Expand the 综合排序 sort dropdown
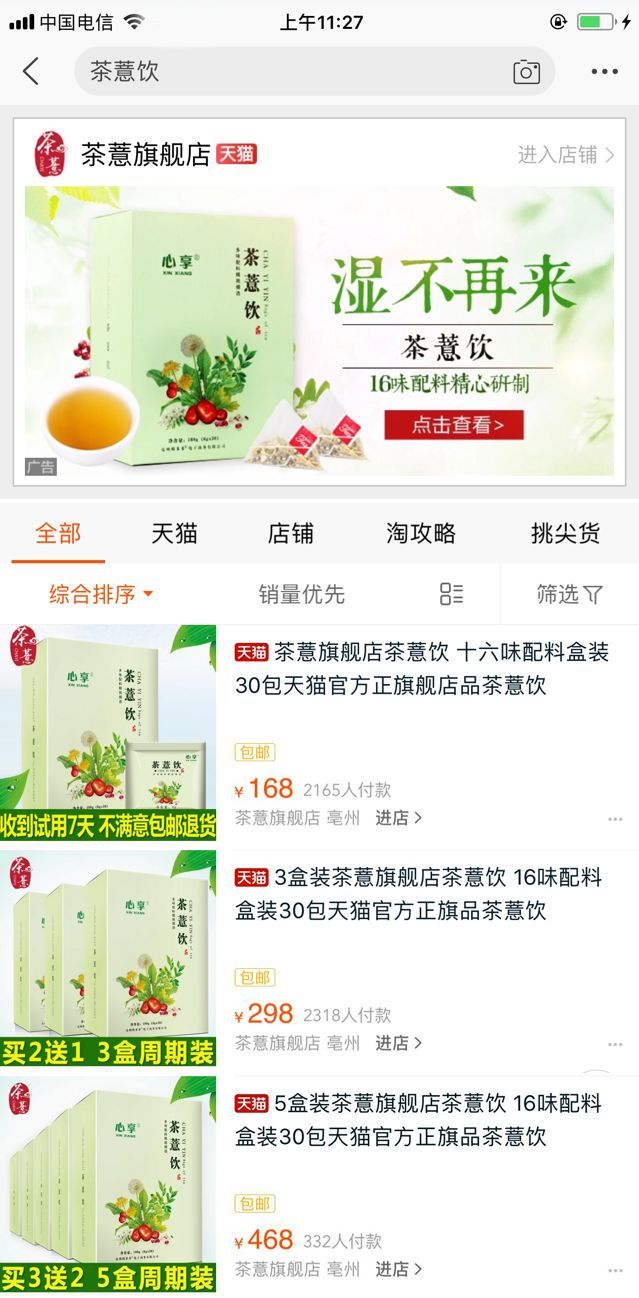The image size is (639, 1298). [x=101, y=594]
